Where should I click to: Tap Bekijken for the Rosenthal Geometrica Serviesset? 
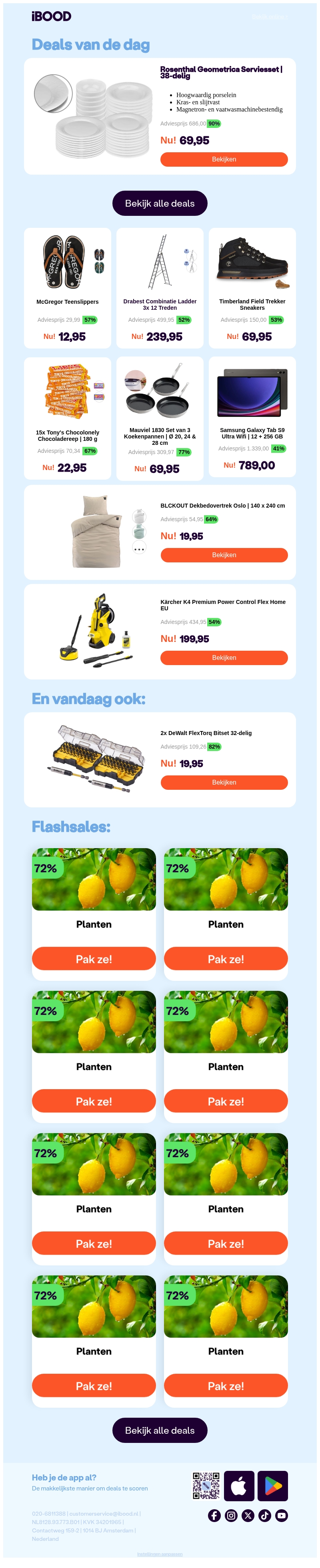[x=224, y=159]
